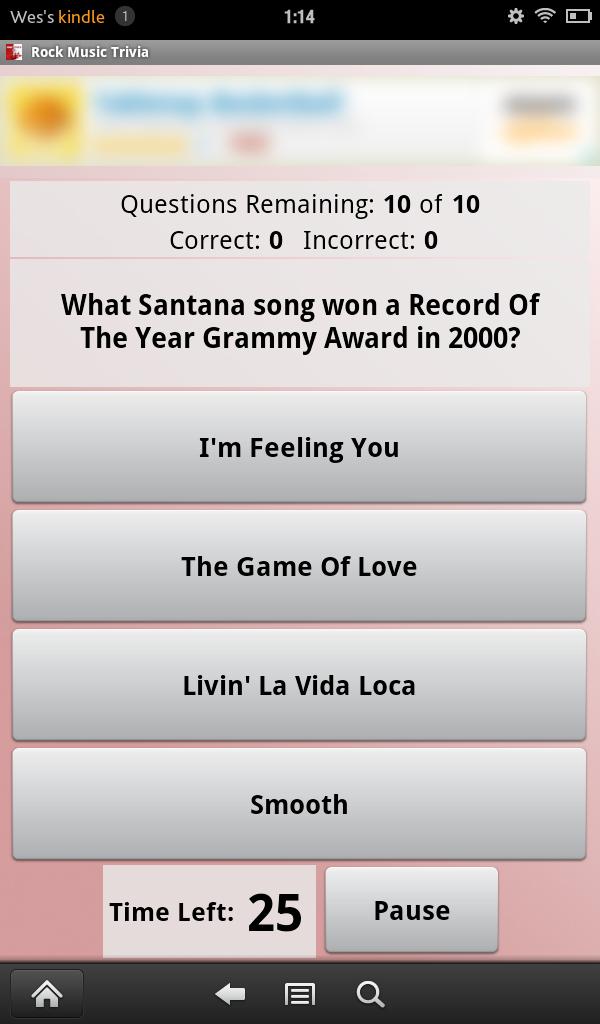Choose the answer I'm Feeling You
This screenshot has height=1024, width=600.
[x=299, y=447]
